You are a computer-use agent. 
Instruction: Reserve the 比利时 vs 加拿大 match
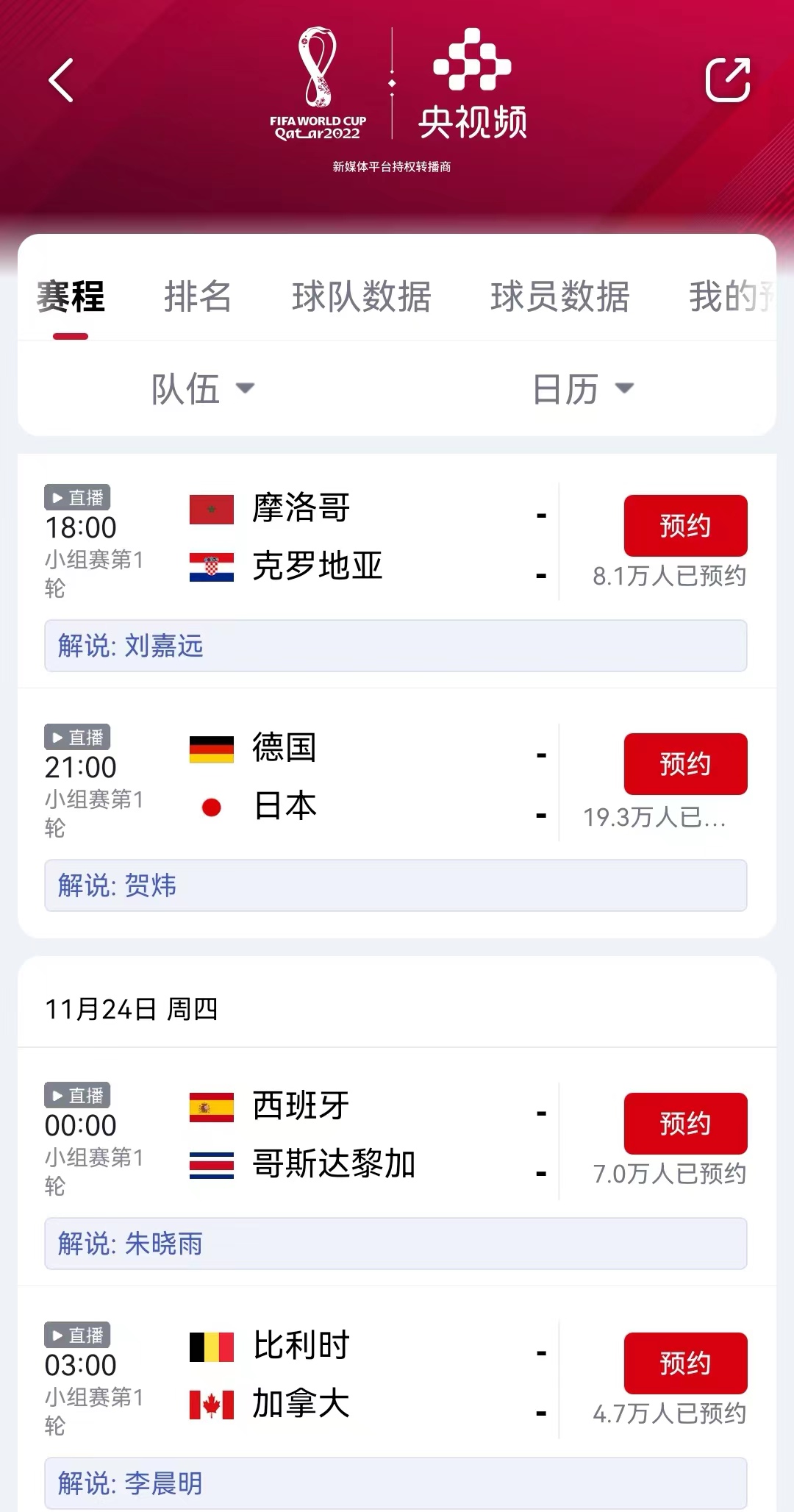pyautogui.click(x=685, y=1363)
